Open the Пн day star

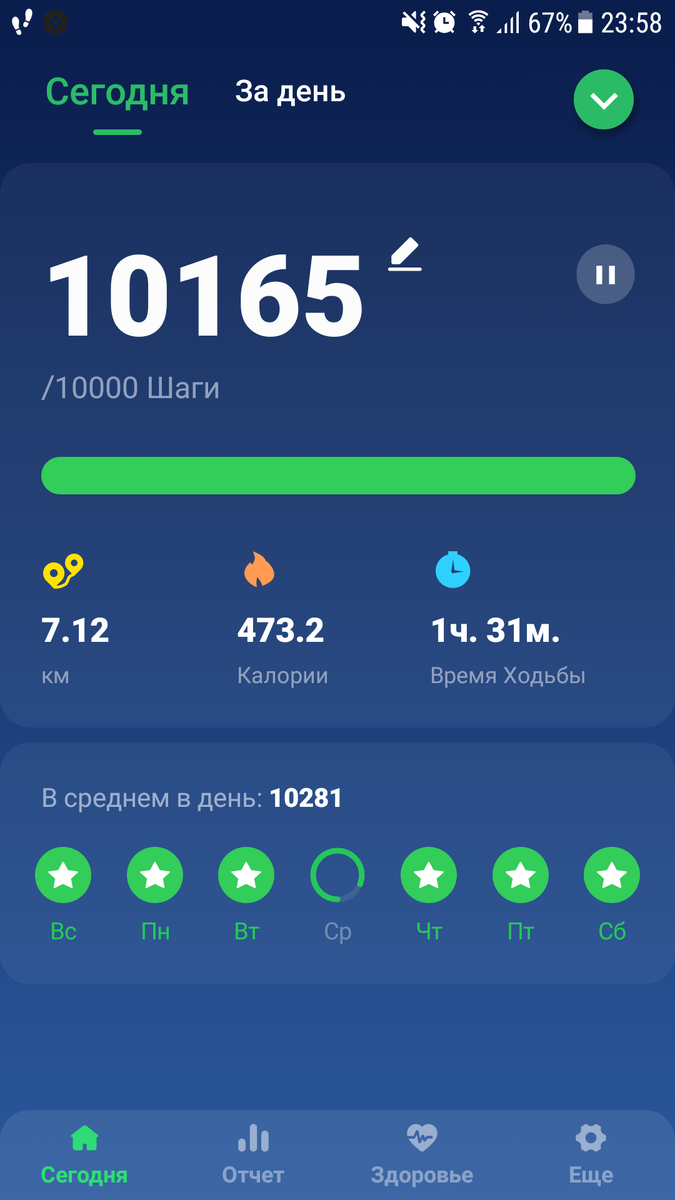(x=155, y=876)
